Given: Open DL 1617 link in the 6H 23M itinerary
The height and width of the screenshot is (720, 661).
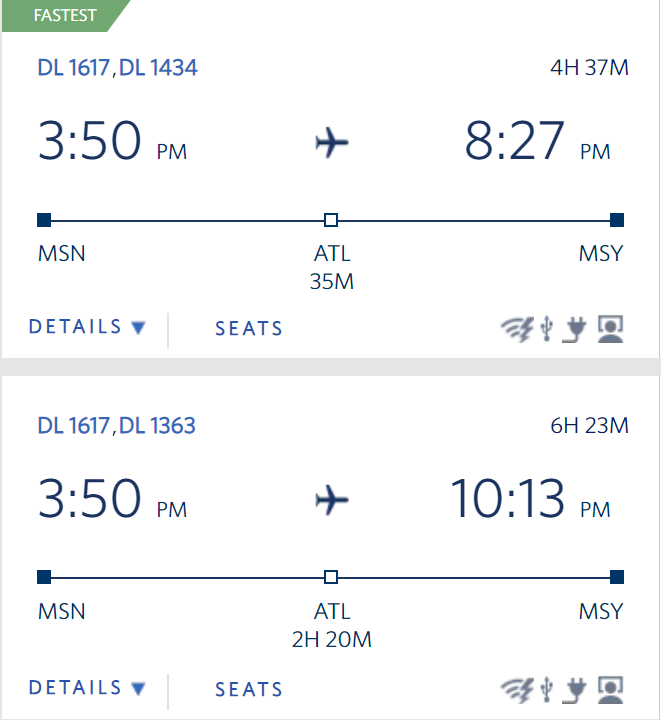Looking at the screenshot, I should pyautogui.click(x=74, y=426).
